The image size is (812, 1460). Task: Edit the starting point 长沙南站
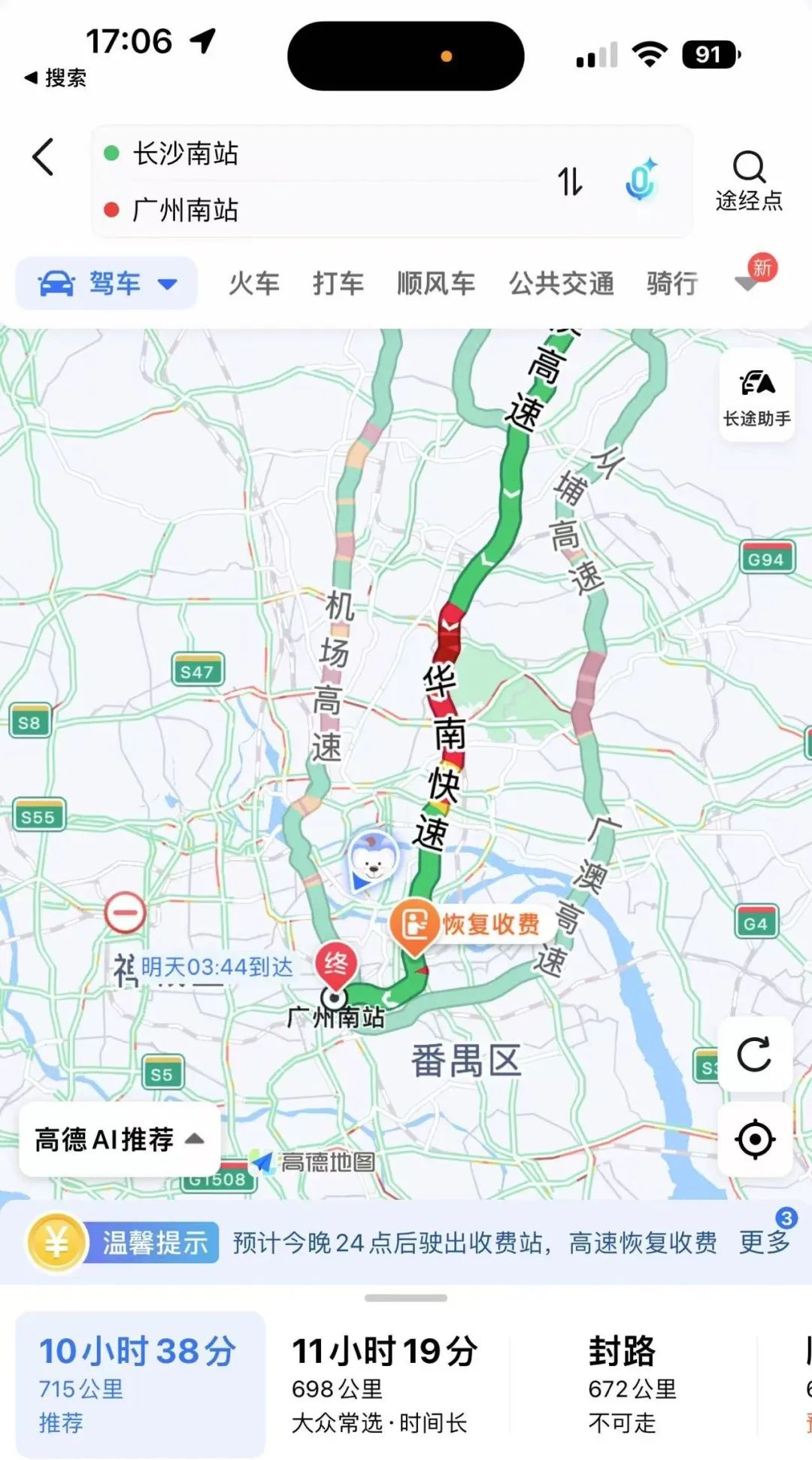[x=316, y=153]
